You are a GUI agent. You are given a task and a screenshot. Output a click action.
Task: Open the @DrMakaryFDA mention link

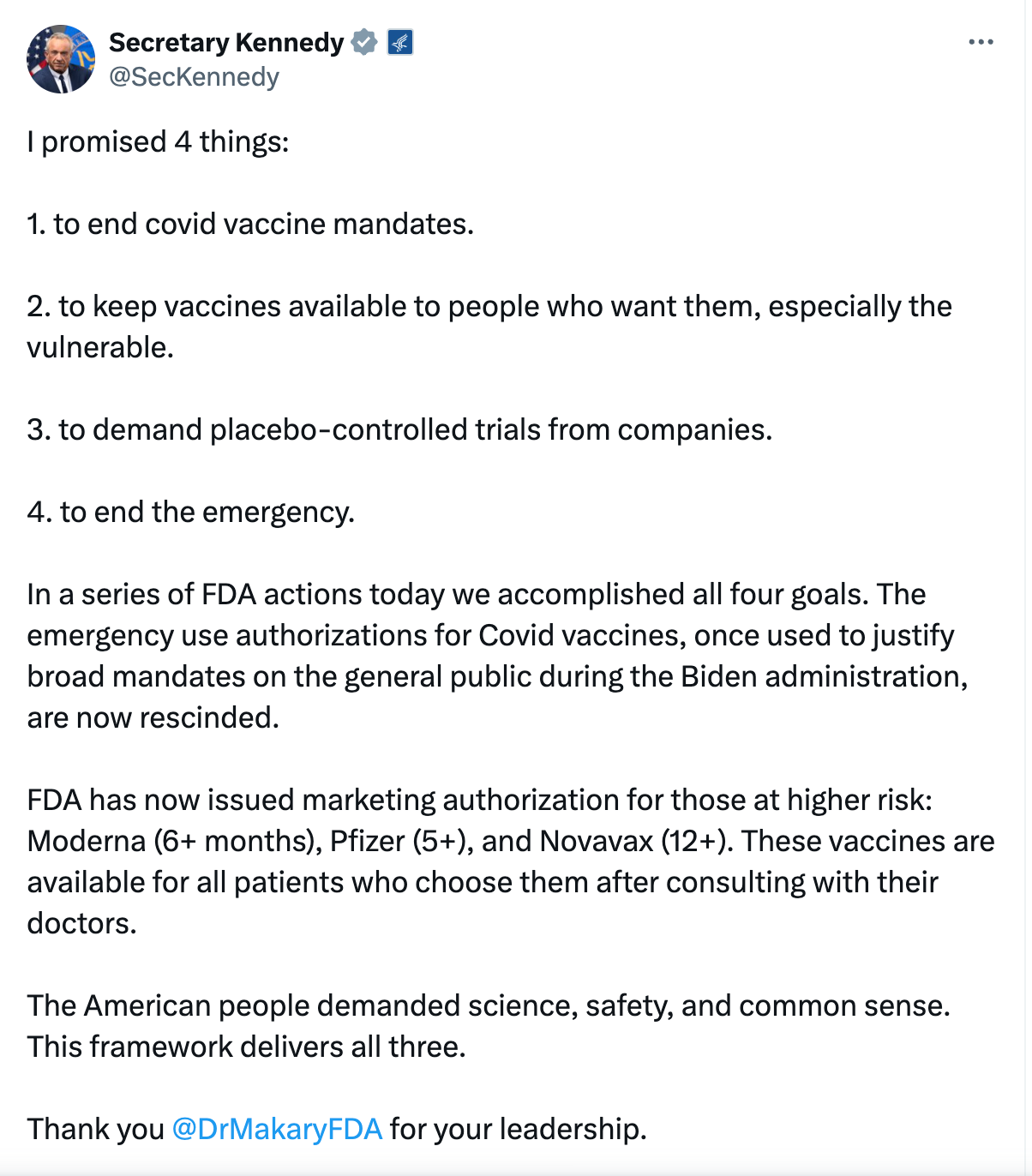coord(277,1129)
